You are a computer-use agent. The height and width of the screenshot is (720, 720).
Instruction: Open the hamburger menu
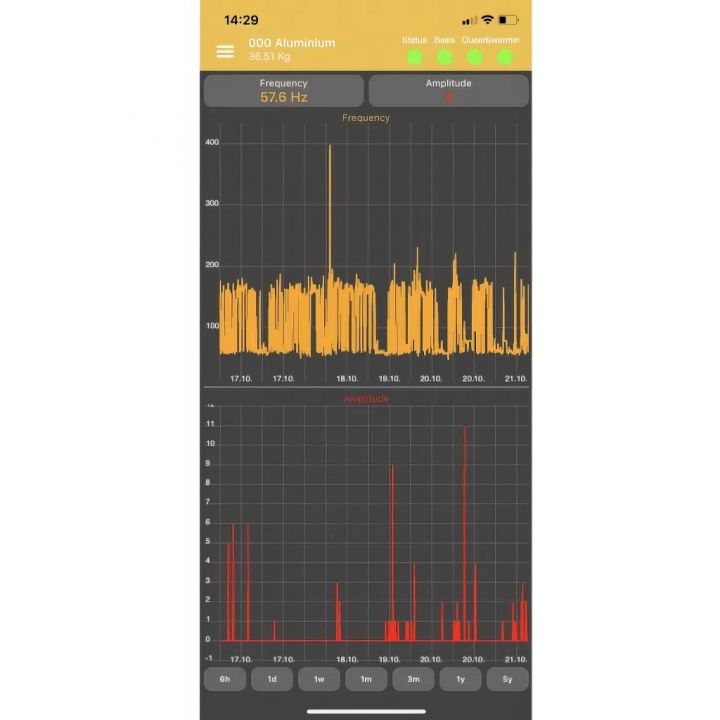225,51
